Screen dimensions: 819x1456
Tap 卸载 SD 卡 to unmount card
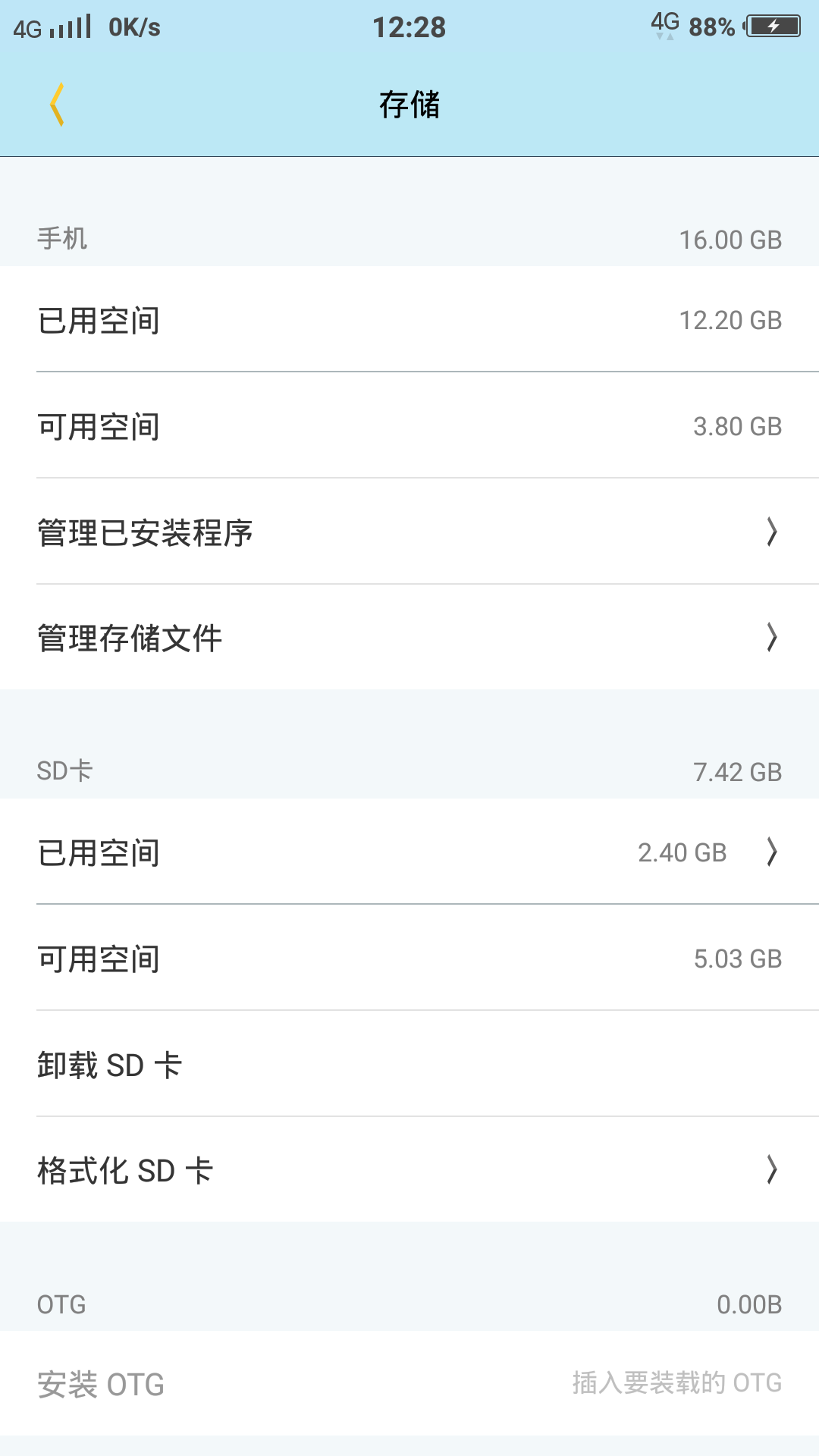(x=409, y=1065)
